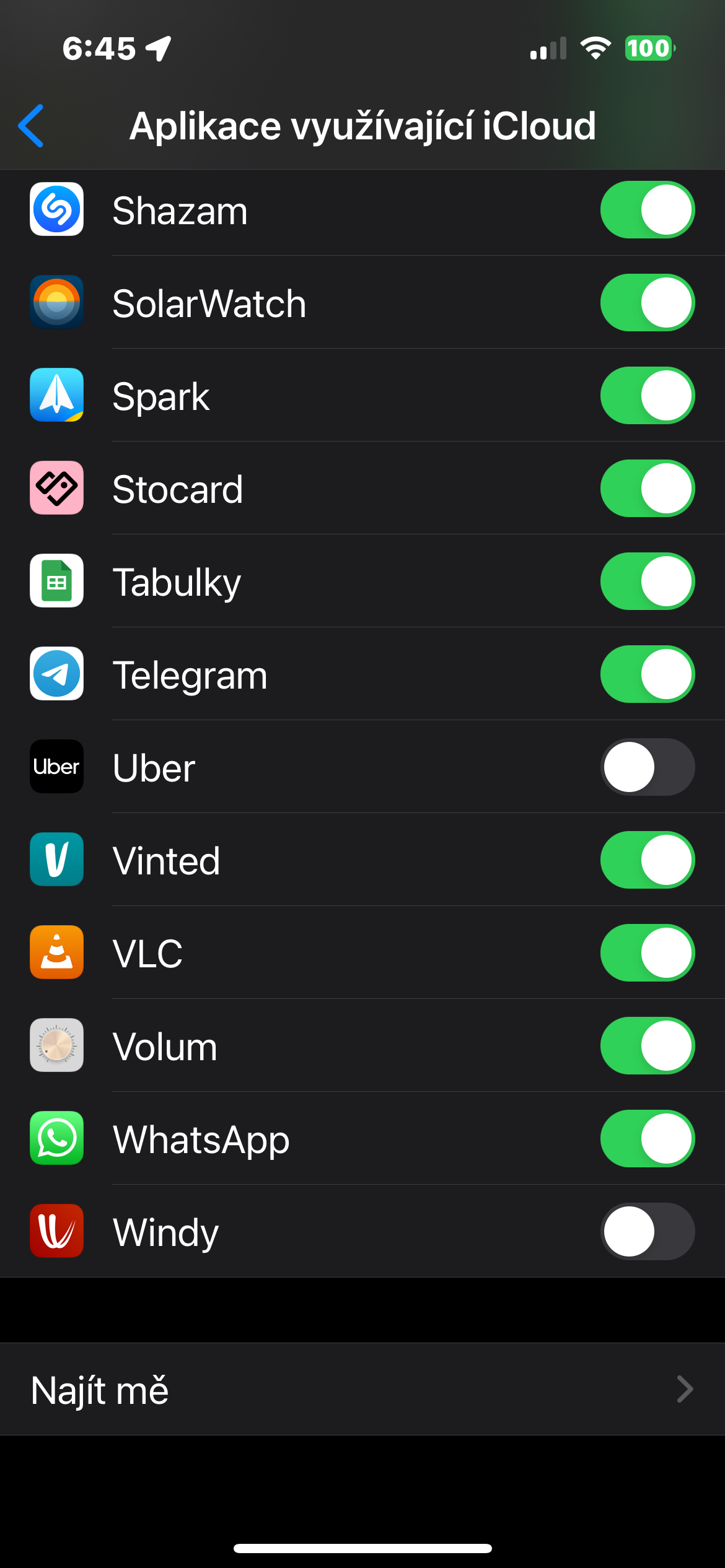
Task: Switch off the Vinted toggle
Action: (x=647, y=860)
